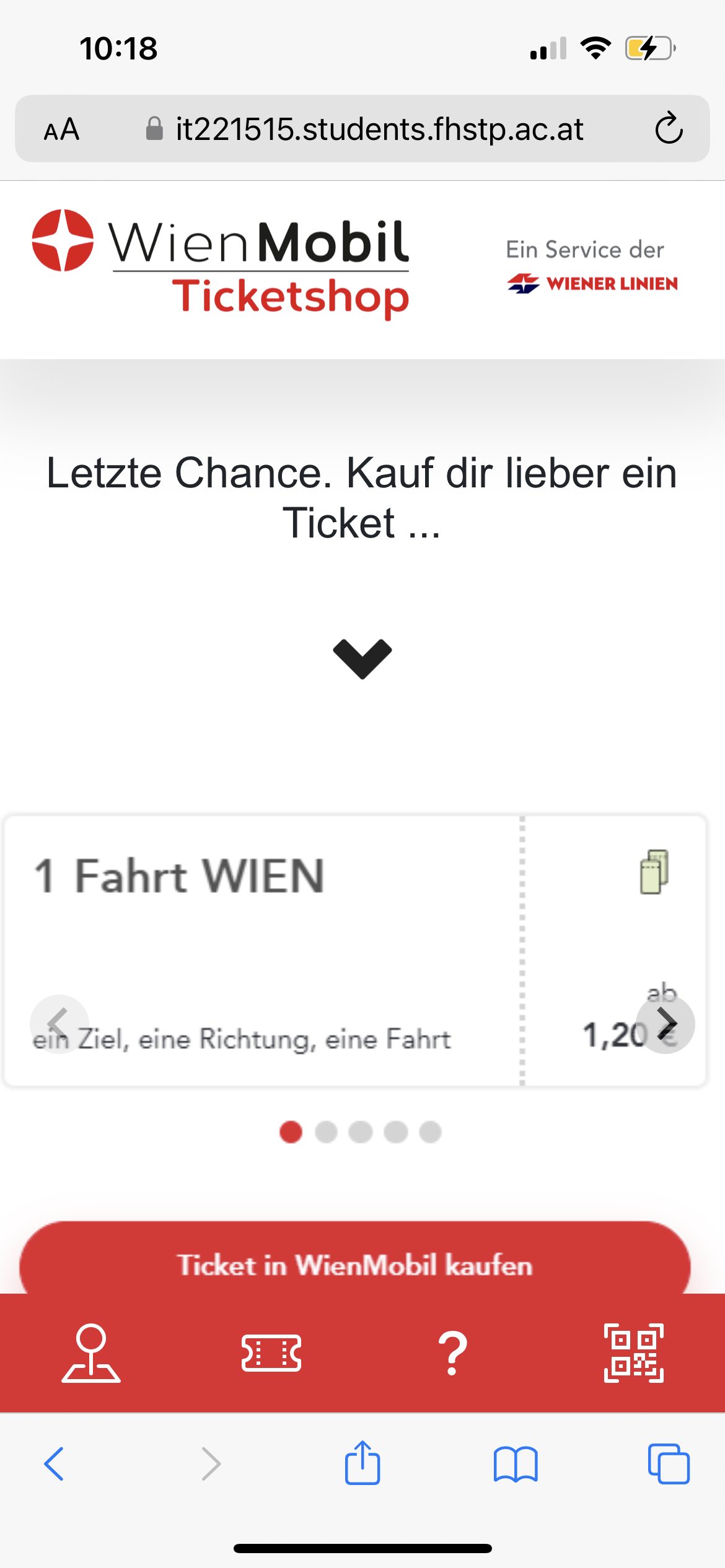Show next ticket in the carousel

(666, 1024)
